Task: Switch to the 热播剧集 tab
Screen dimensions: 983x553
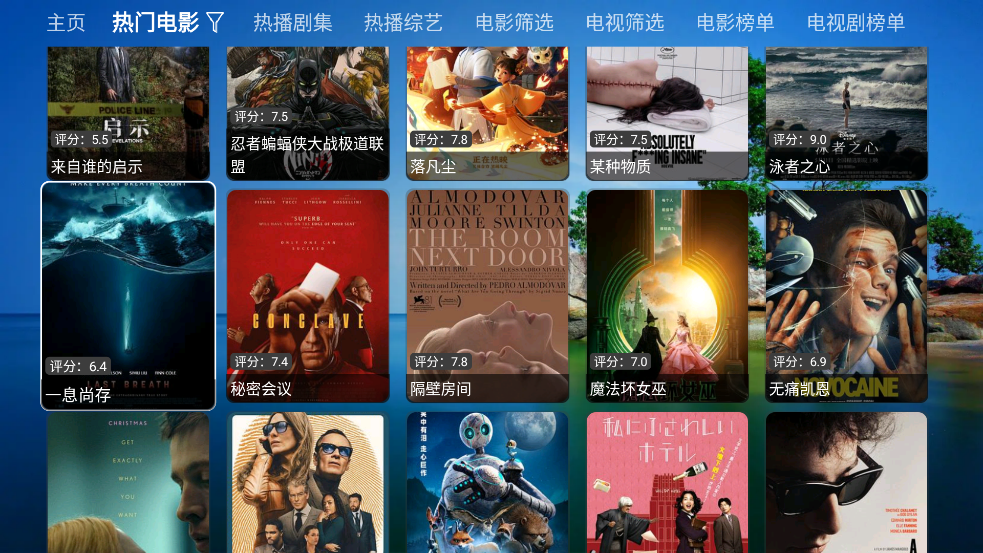Action: (292, 22)
